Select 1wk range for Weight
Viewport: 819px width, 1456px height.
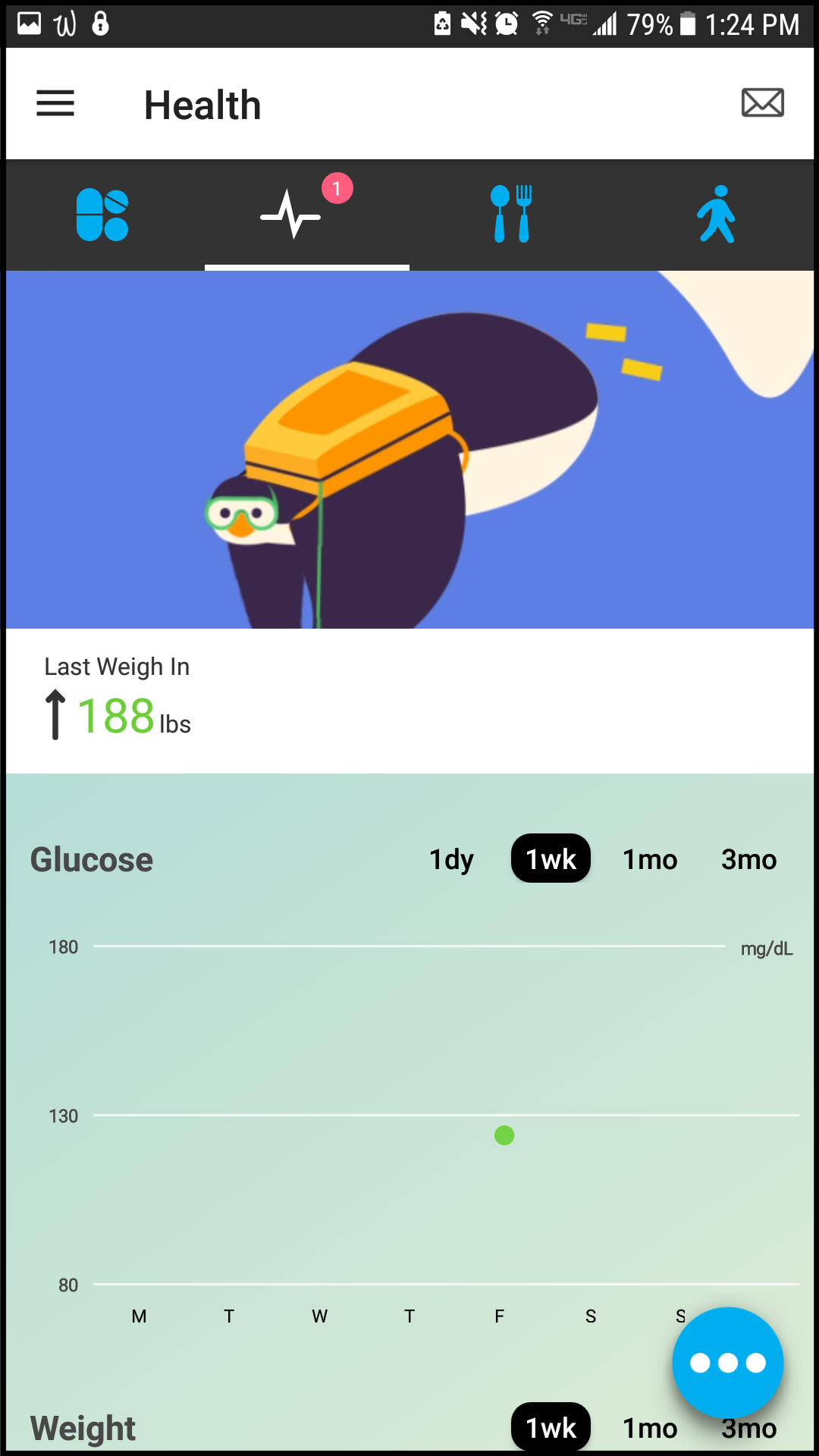(551, 1428)
